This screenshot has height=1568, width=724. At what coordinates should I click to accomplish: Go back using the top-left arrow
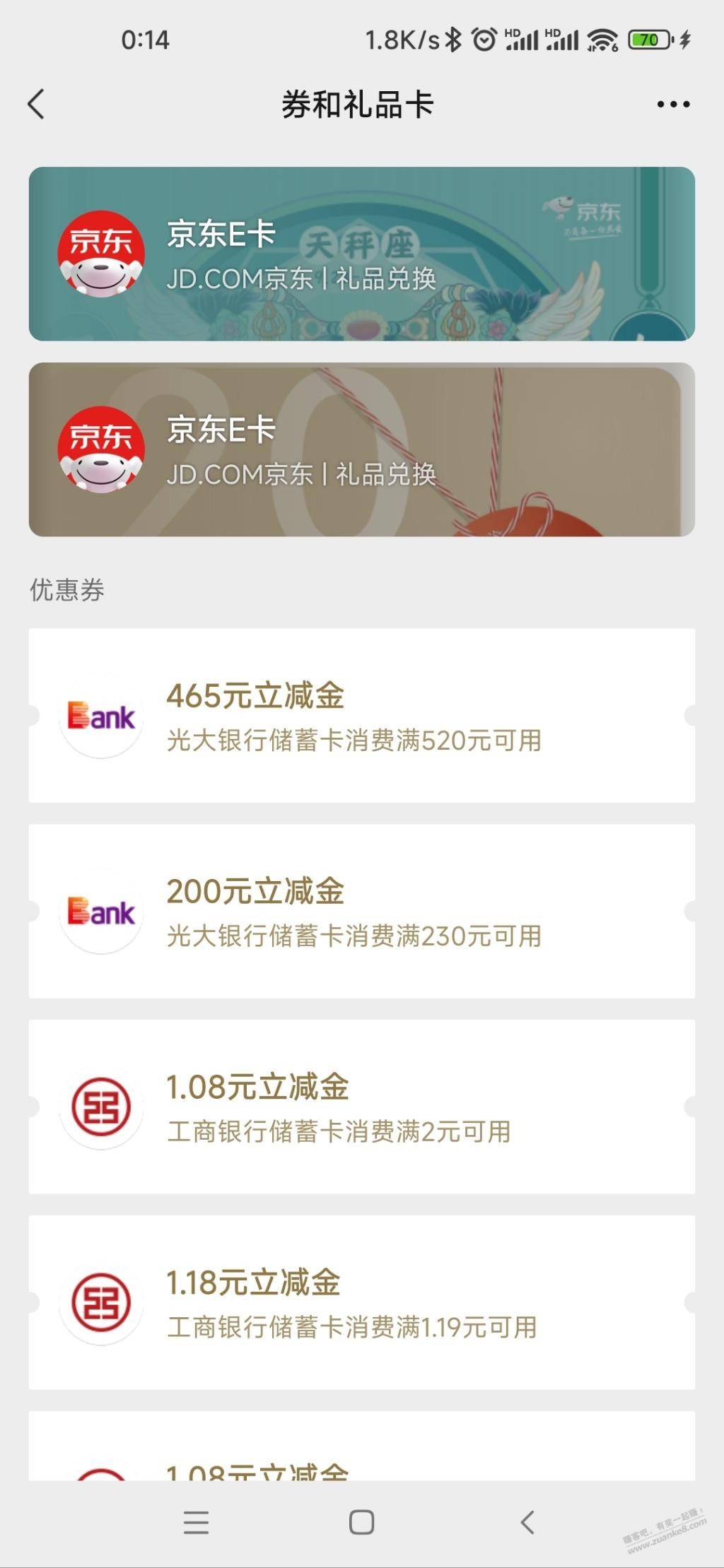coord(37,105)
